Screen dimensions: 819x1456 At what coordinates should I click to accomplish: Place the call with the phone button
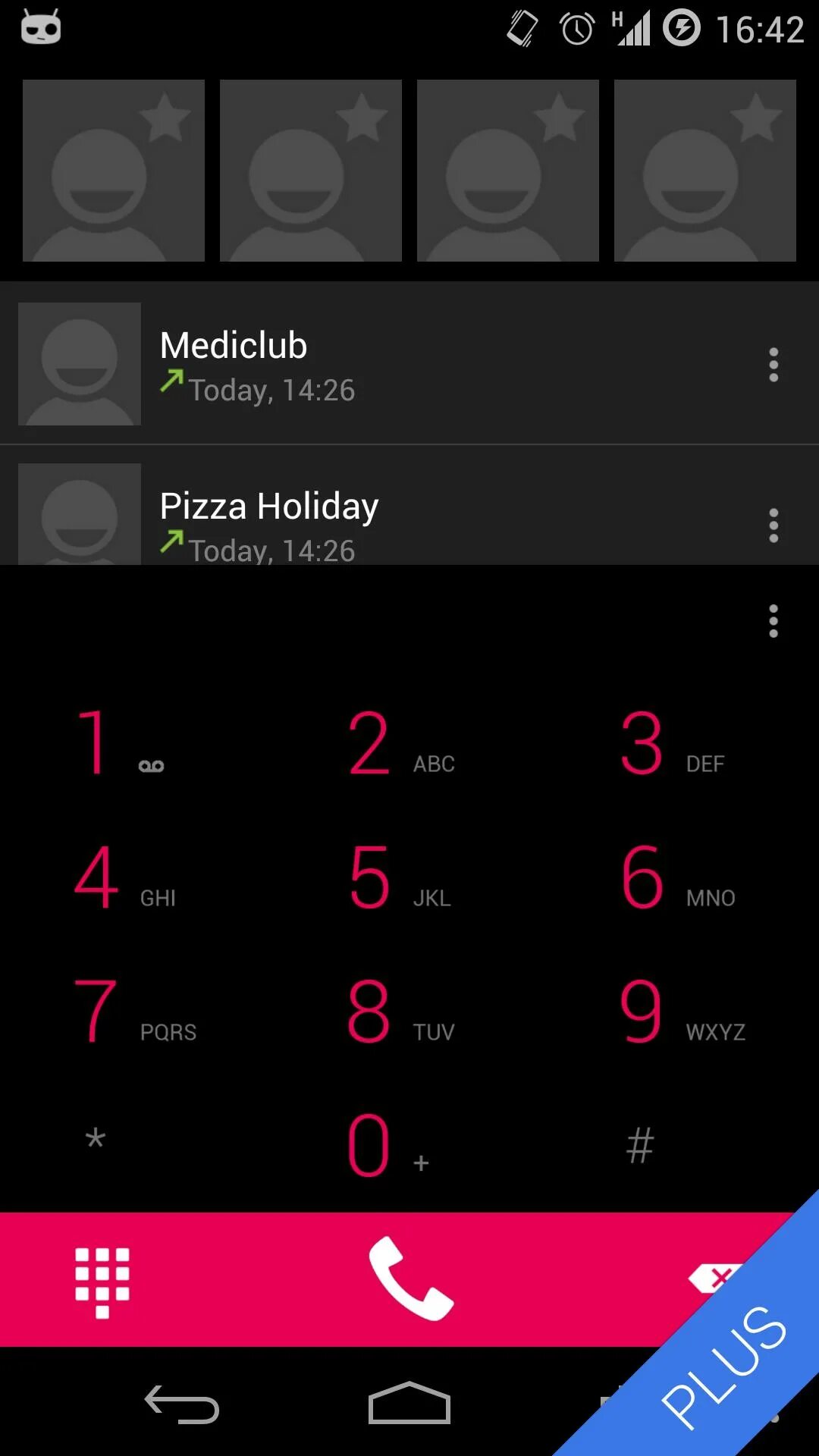pos(410,1279)
